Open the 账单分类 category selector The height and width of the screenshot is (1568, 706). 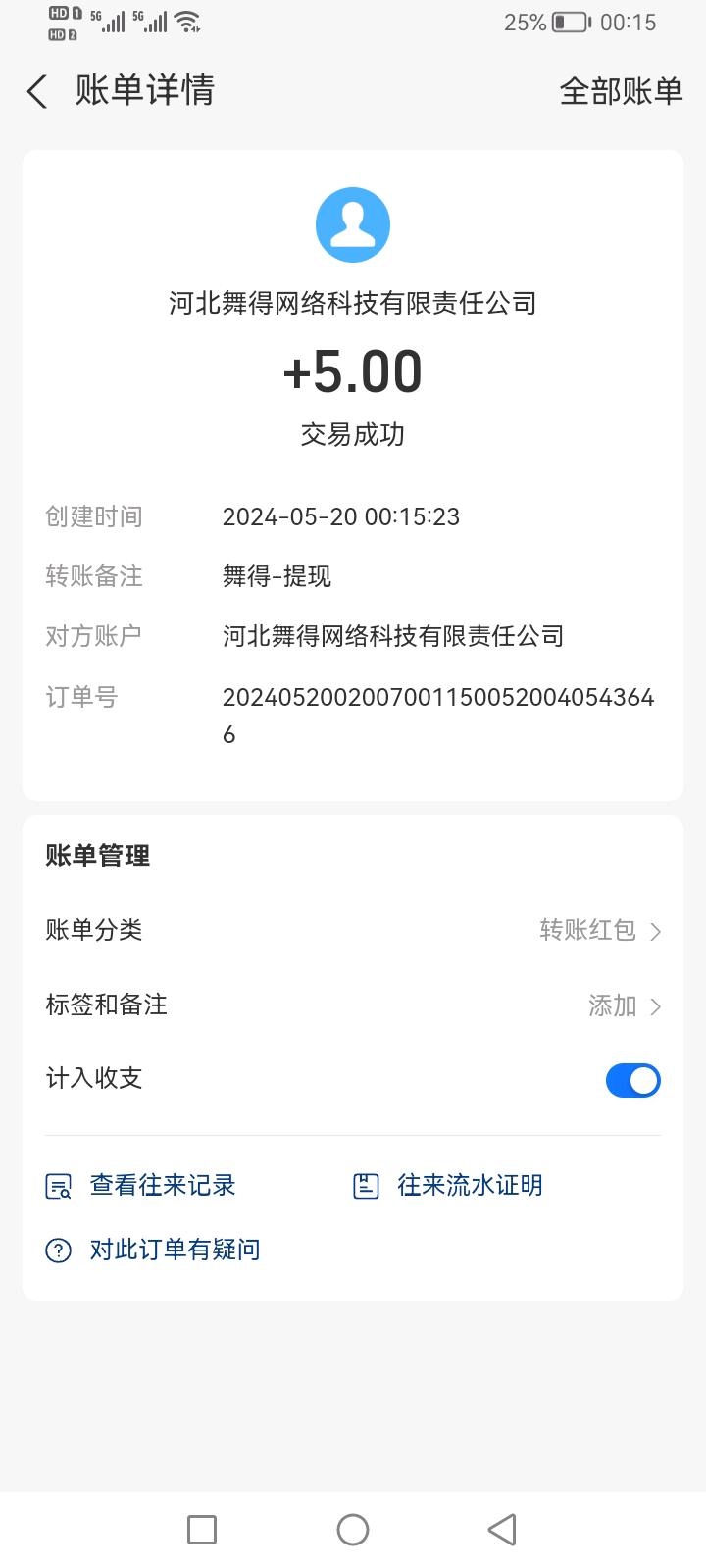pos(353,931)
